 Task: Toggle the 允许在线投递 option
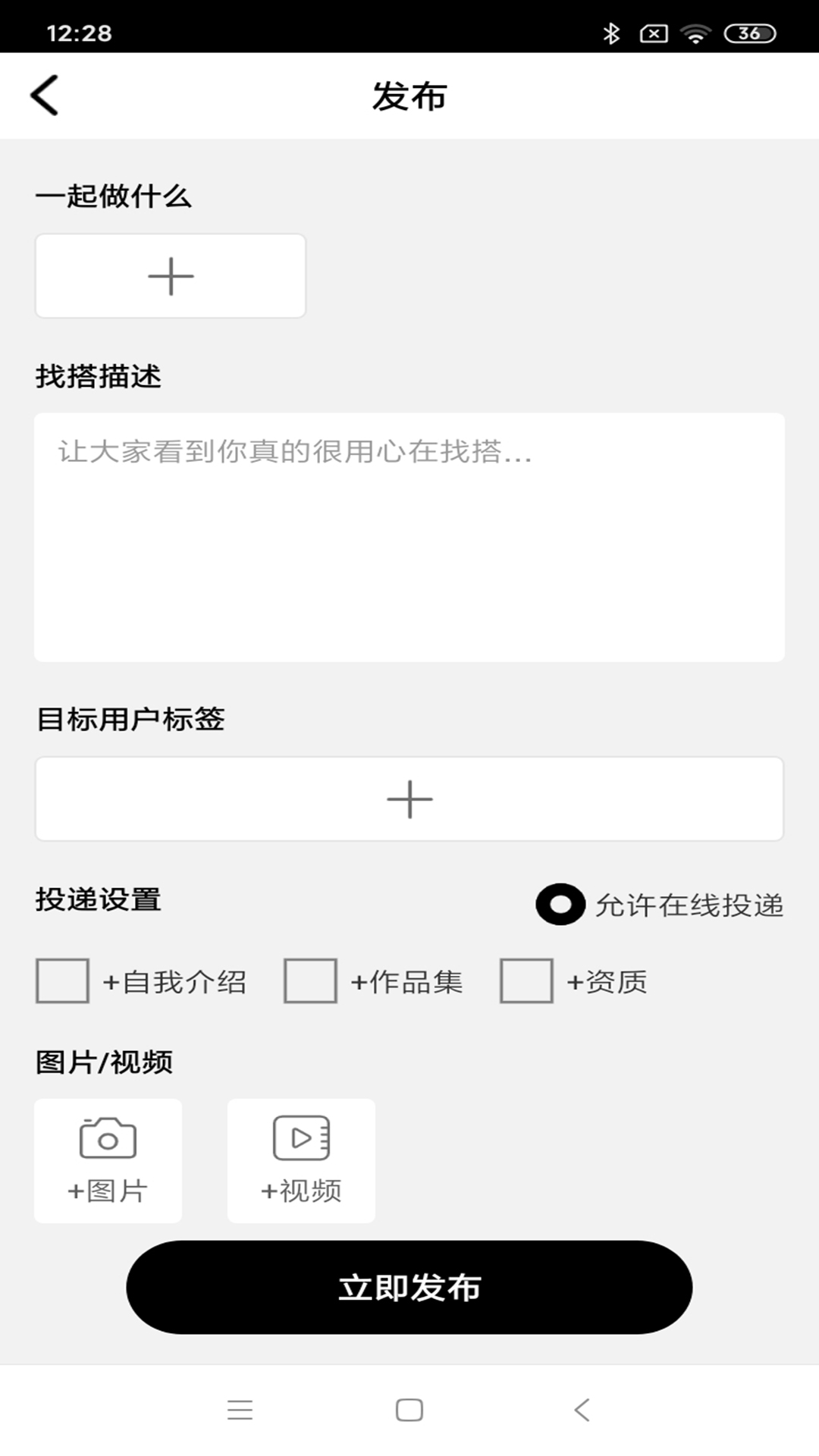[x=560, y=905]
